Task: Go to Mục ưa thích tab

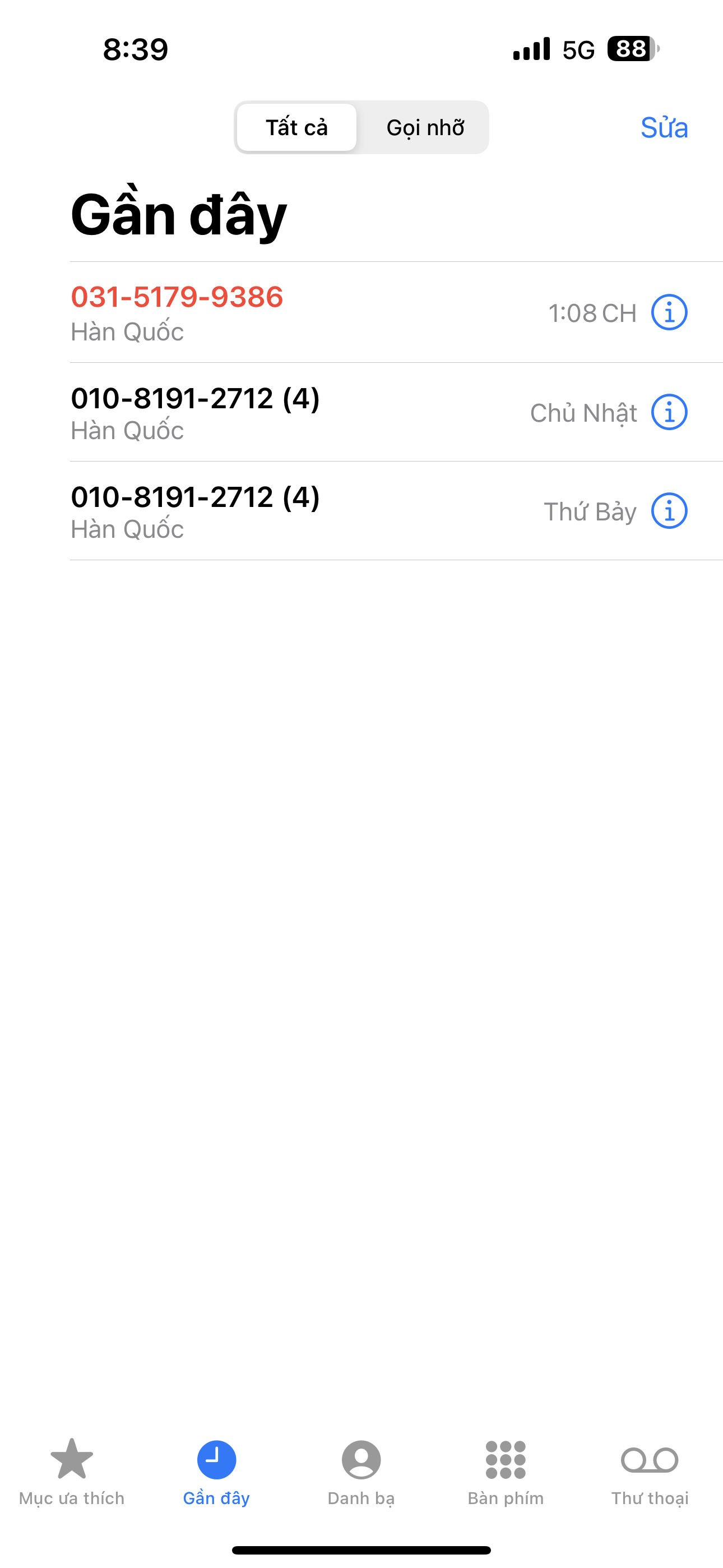Action: pos(72,1470)
